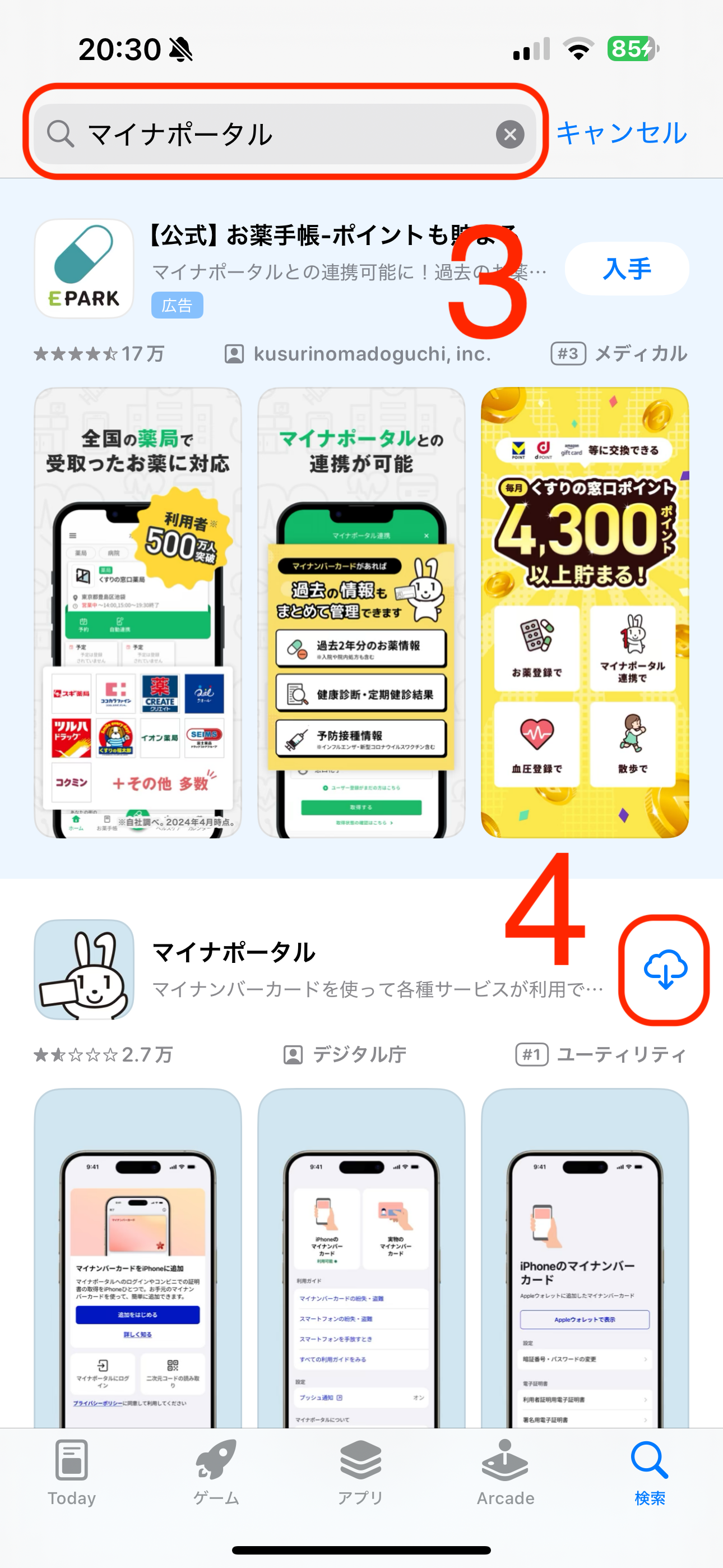Screen dimensions: 723x1568
Task: Clear the search text with the x button
Action: click(x=510, y=135)
